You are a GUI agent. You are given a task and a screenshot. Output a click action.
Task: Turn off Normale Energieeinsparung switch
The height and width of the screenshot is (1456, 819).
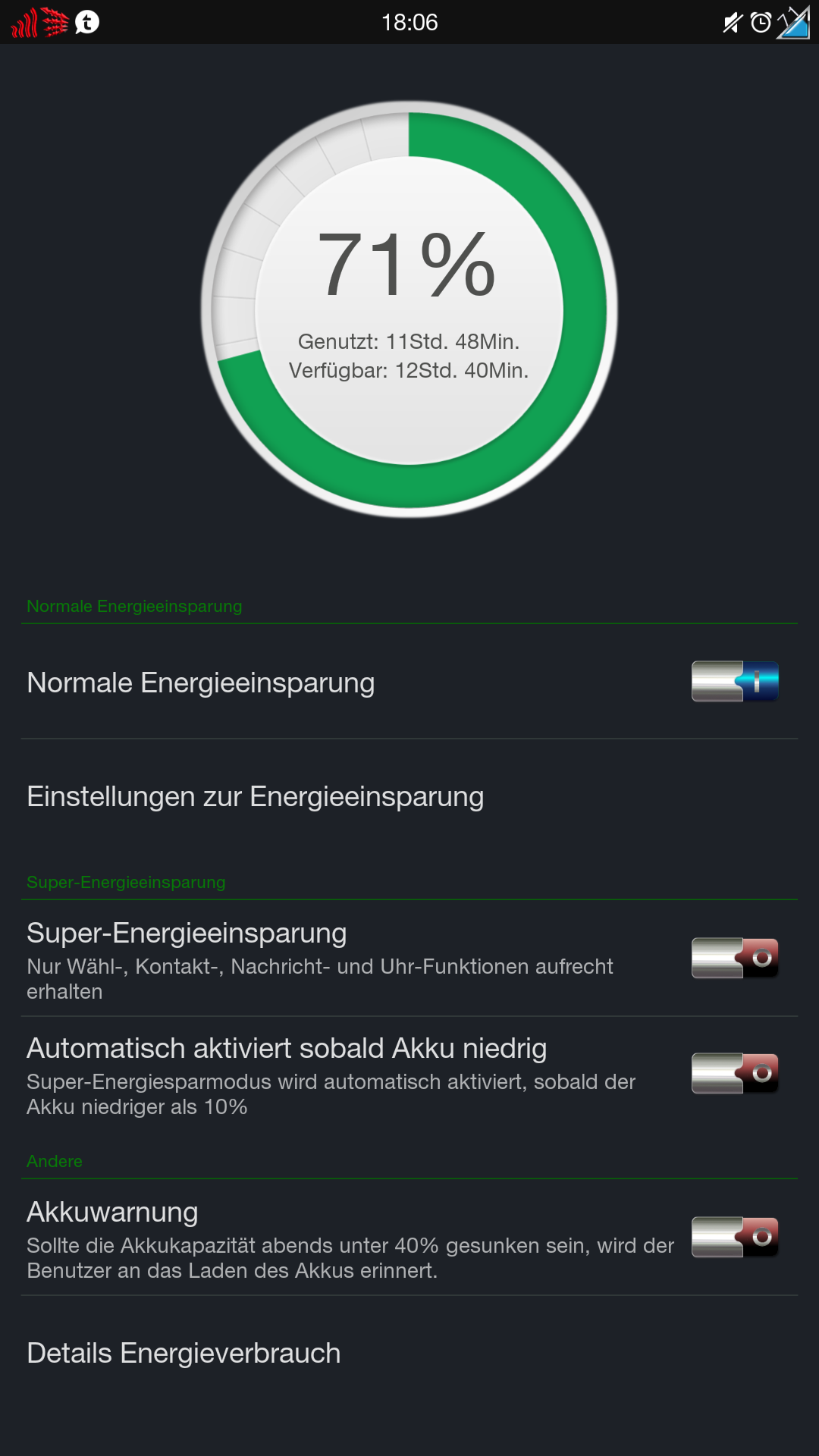(x=735, y=681)
